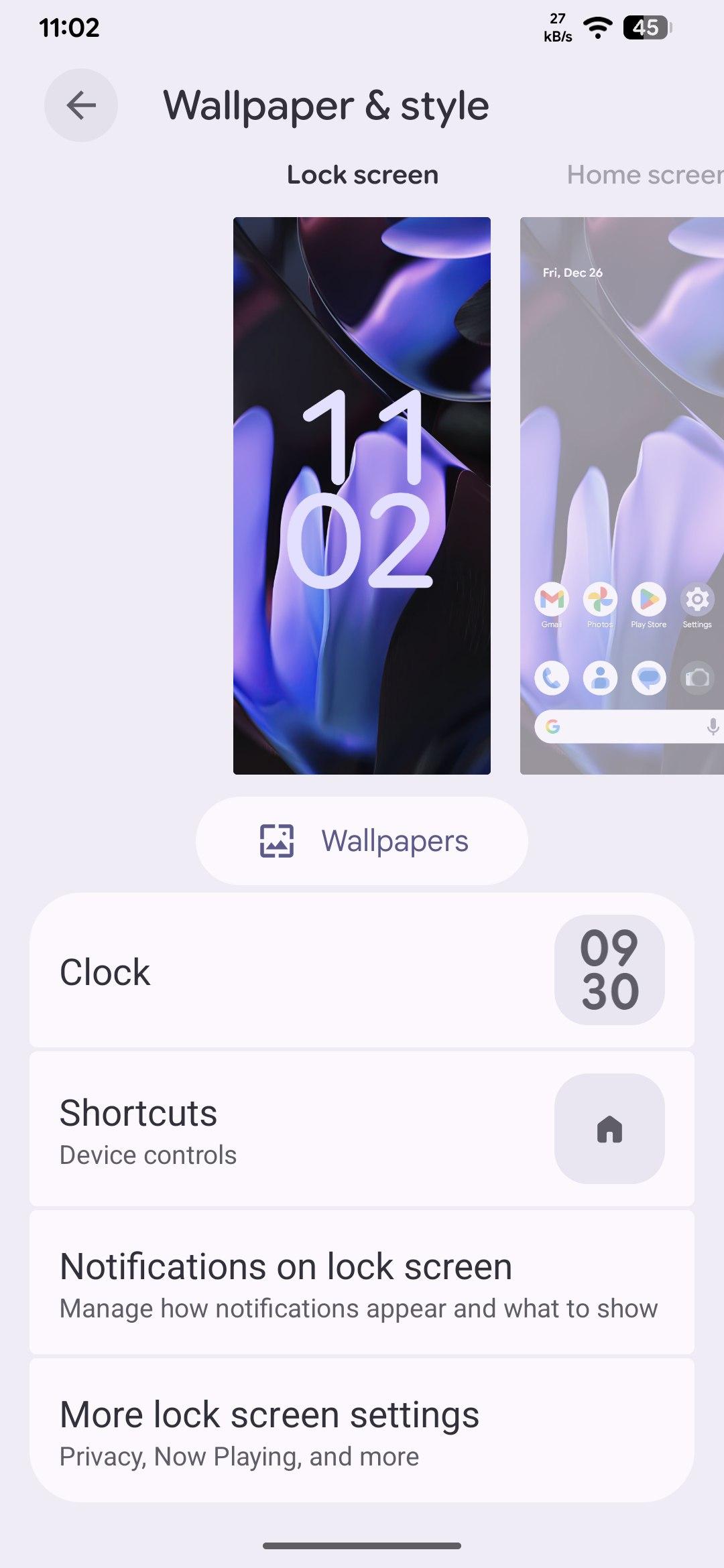This screenshot has width=724, height=1568.
Task: Switch to the Home screen tab
Action: tap(644, 175)
